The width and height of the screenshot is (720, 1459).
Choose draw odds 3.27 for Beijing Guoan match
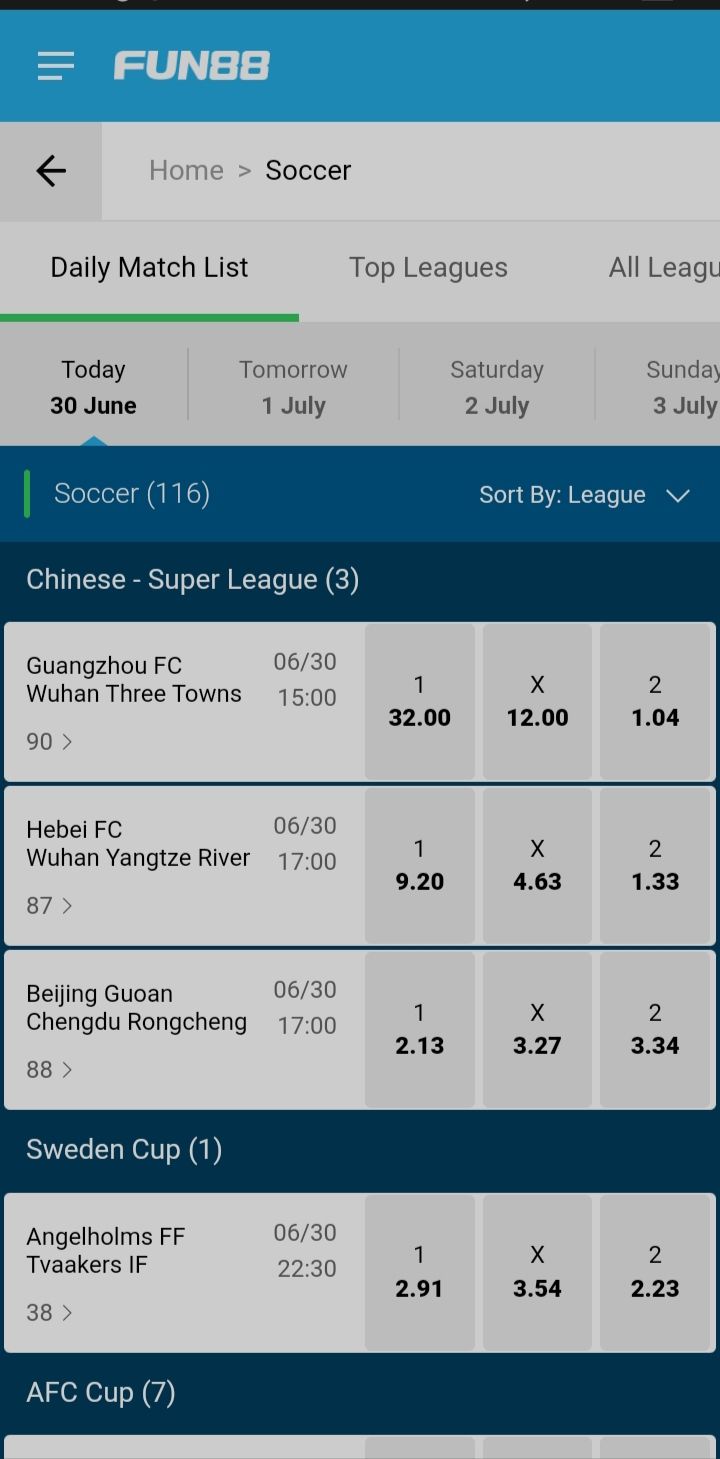[537, 1029]
